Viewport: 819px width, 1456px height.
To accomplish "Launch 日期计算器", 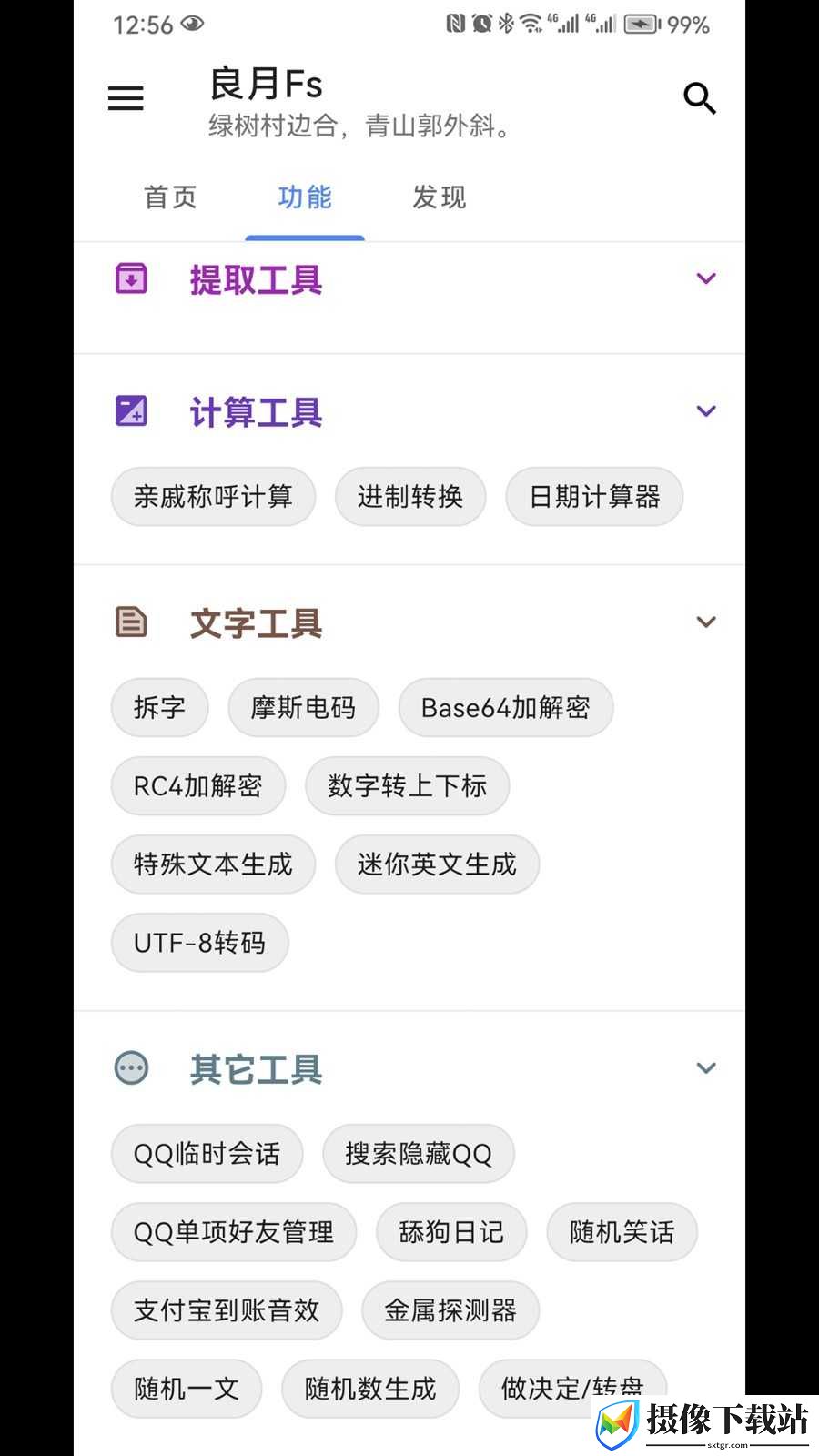I will click(594, 497).
